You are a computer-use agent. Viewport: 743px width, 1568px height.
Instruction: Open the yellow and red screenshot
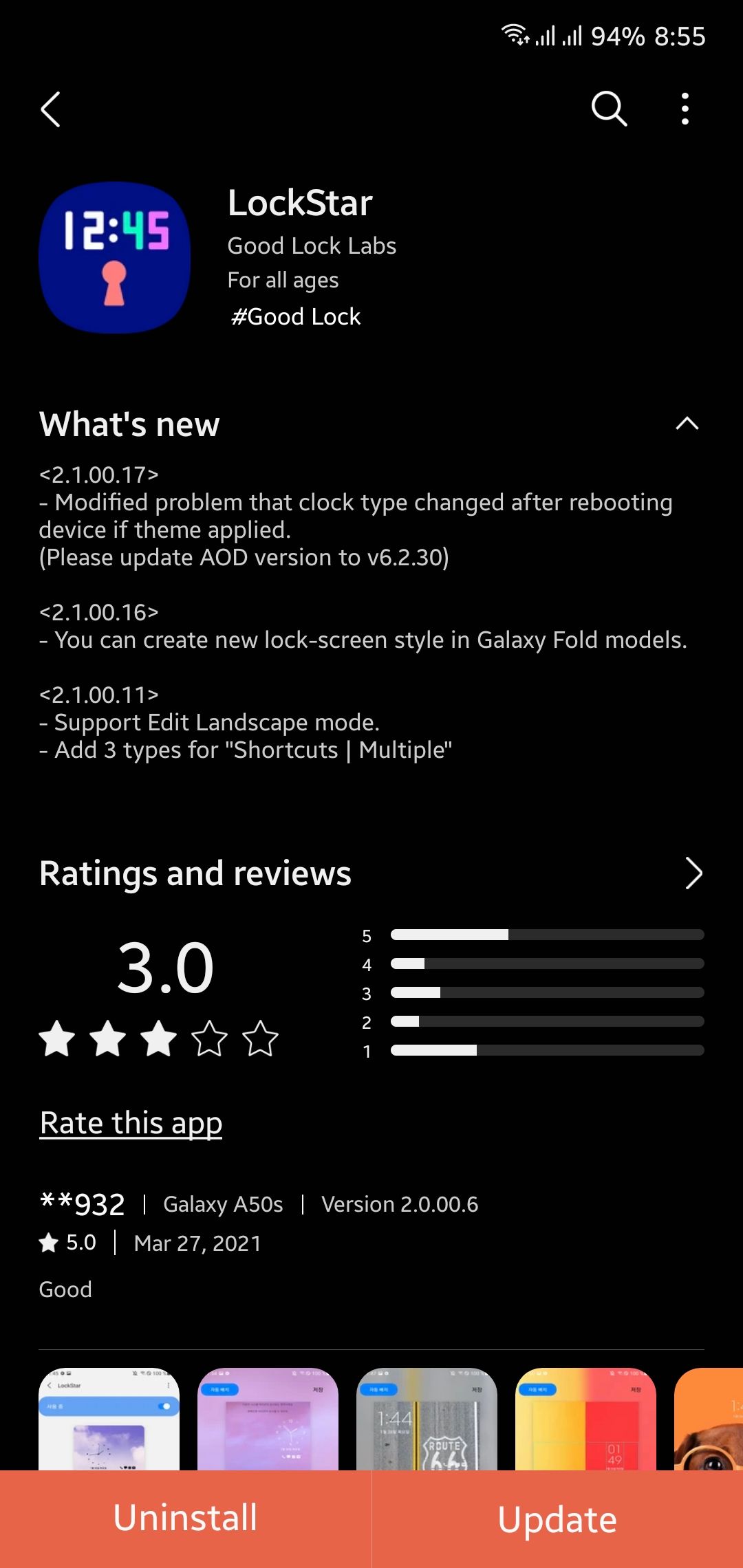[585, 1419]
